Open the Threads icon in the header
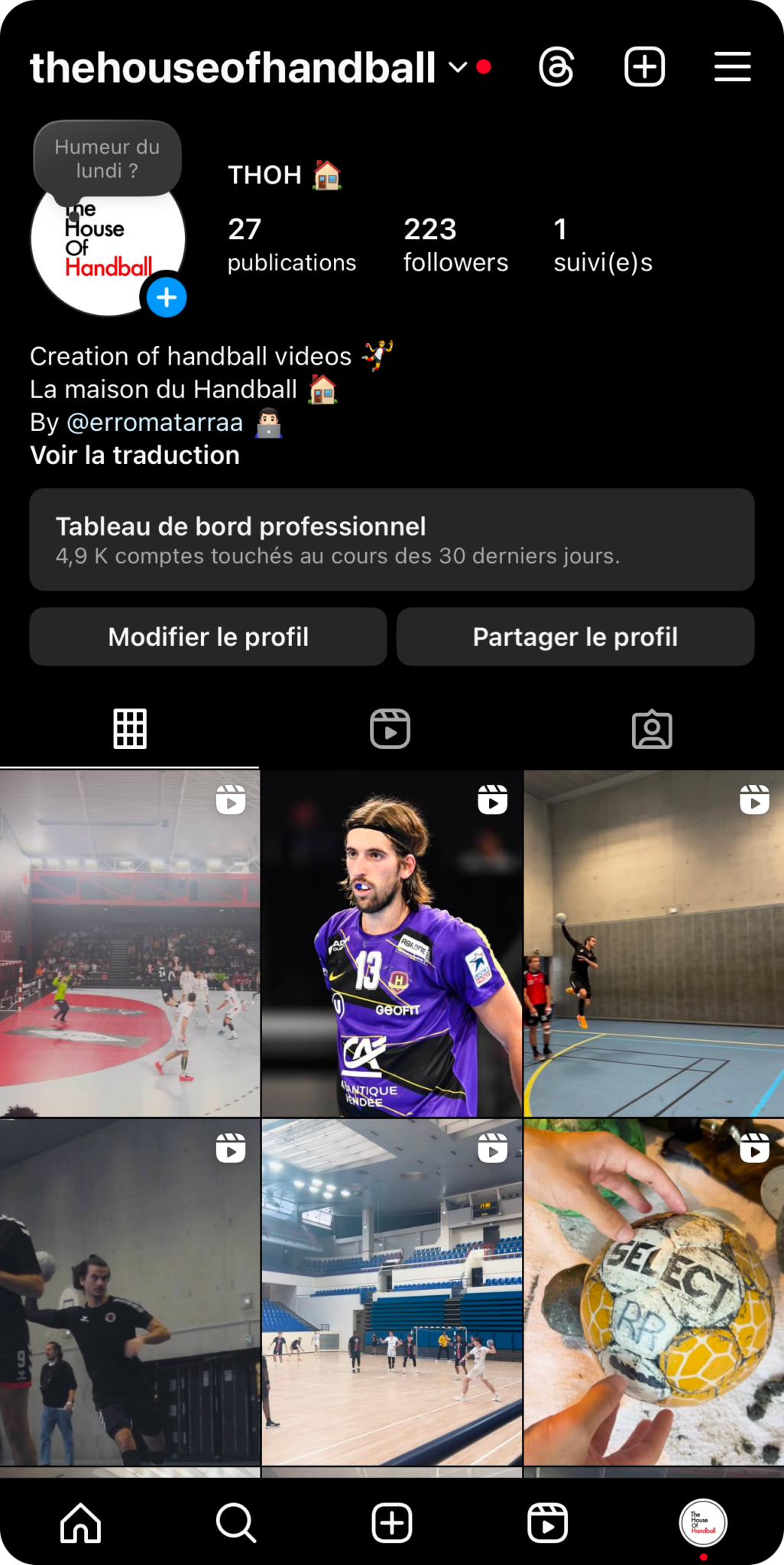The image size is (784, 1565). coord(556,67)
